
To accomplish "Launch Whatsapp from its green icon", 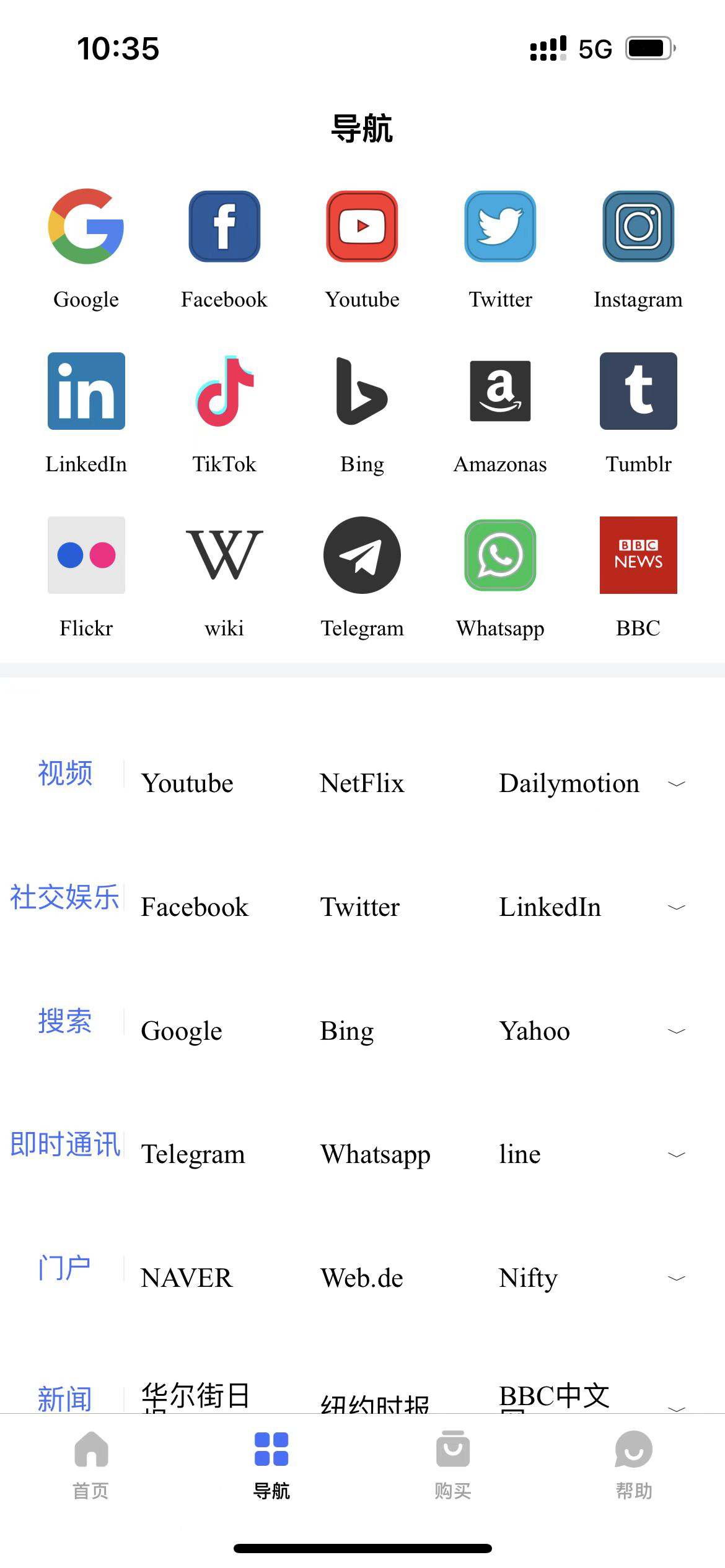I will click(x=500, y=555).
